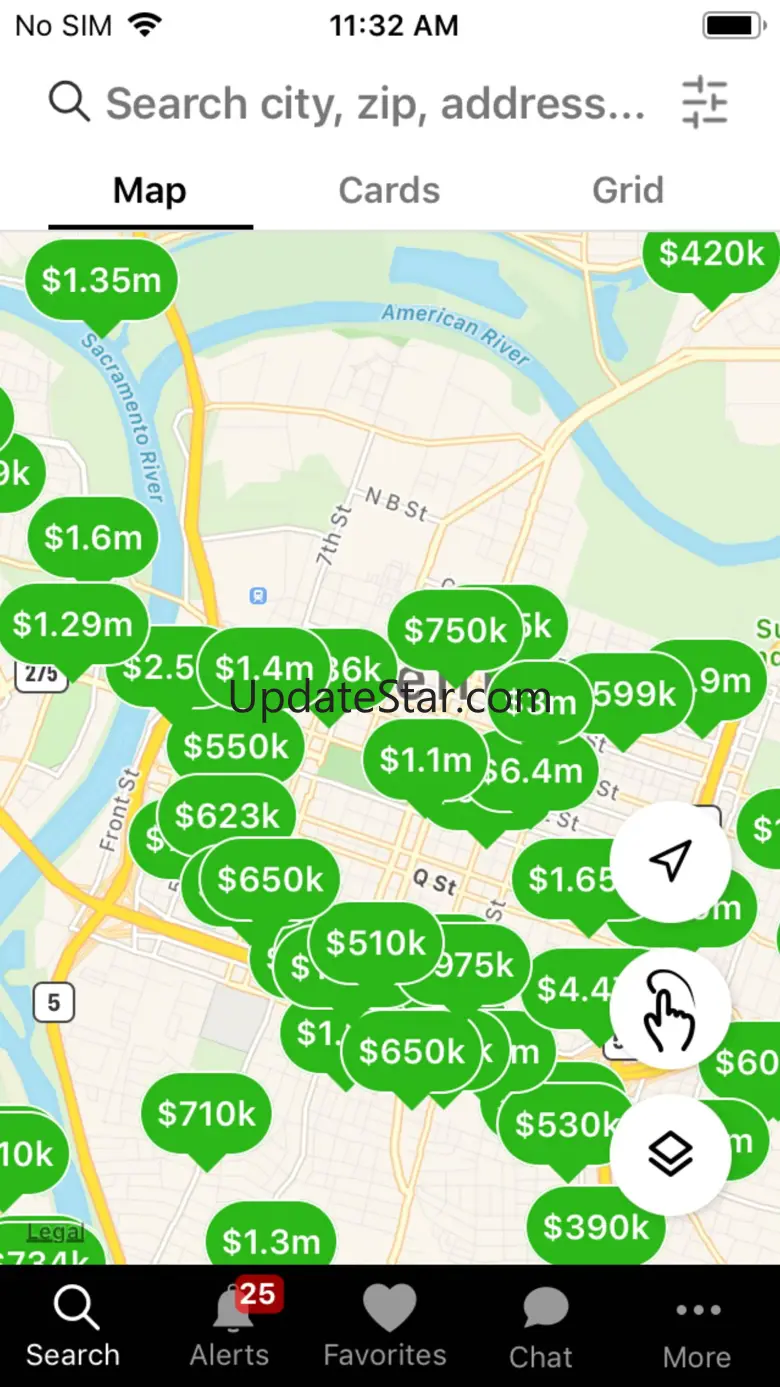This screenshot has width=780, height=1387.
Task: Open the $710k listing pin
Action: tap(207, 1113)
